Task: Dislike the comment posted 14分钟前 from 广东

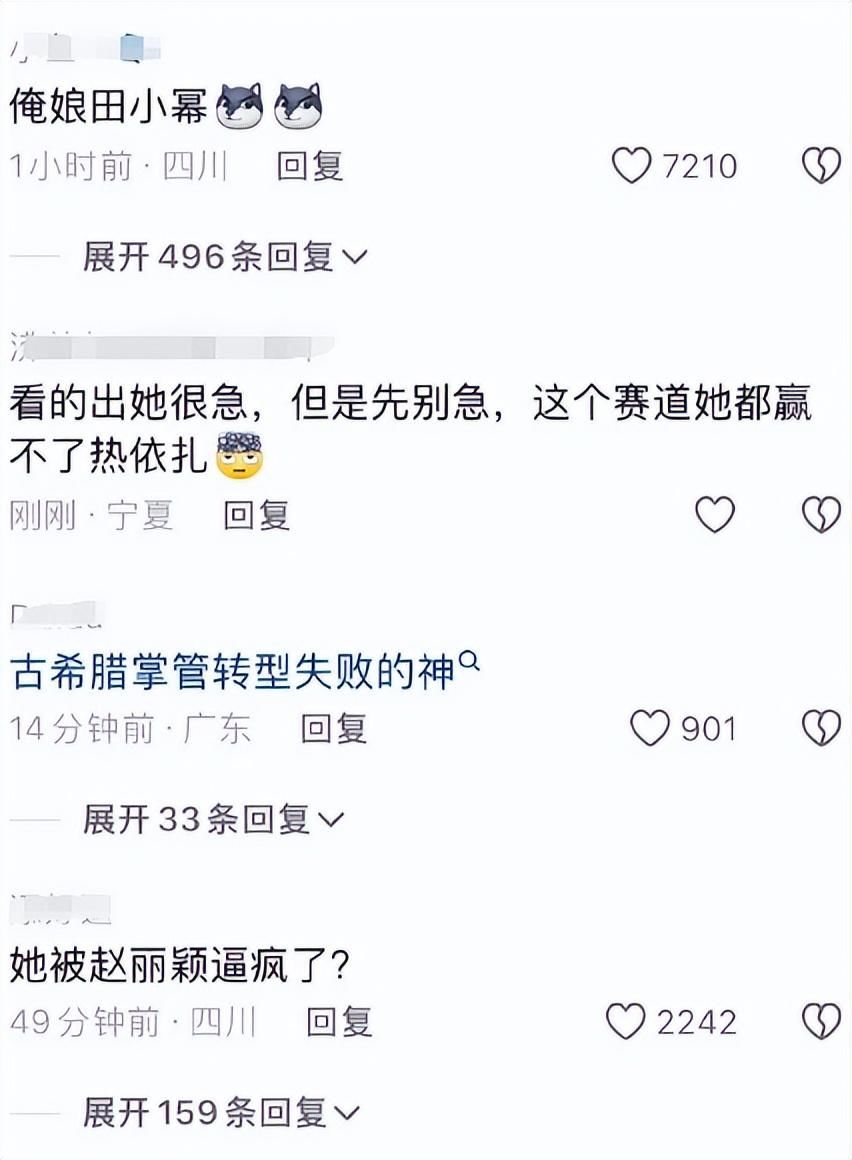Action: click(821, 729)
